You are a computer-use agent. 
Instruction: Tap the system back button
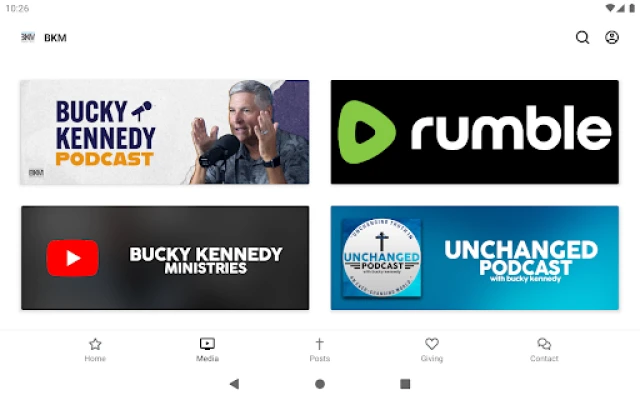pyautogui.click(x=234, y=383)
